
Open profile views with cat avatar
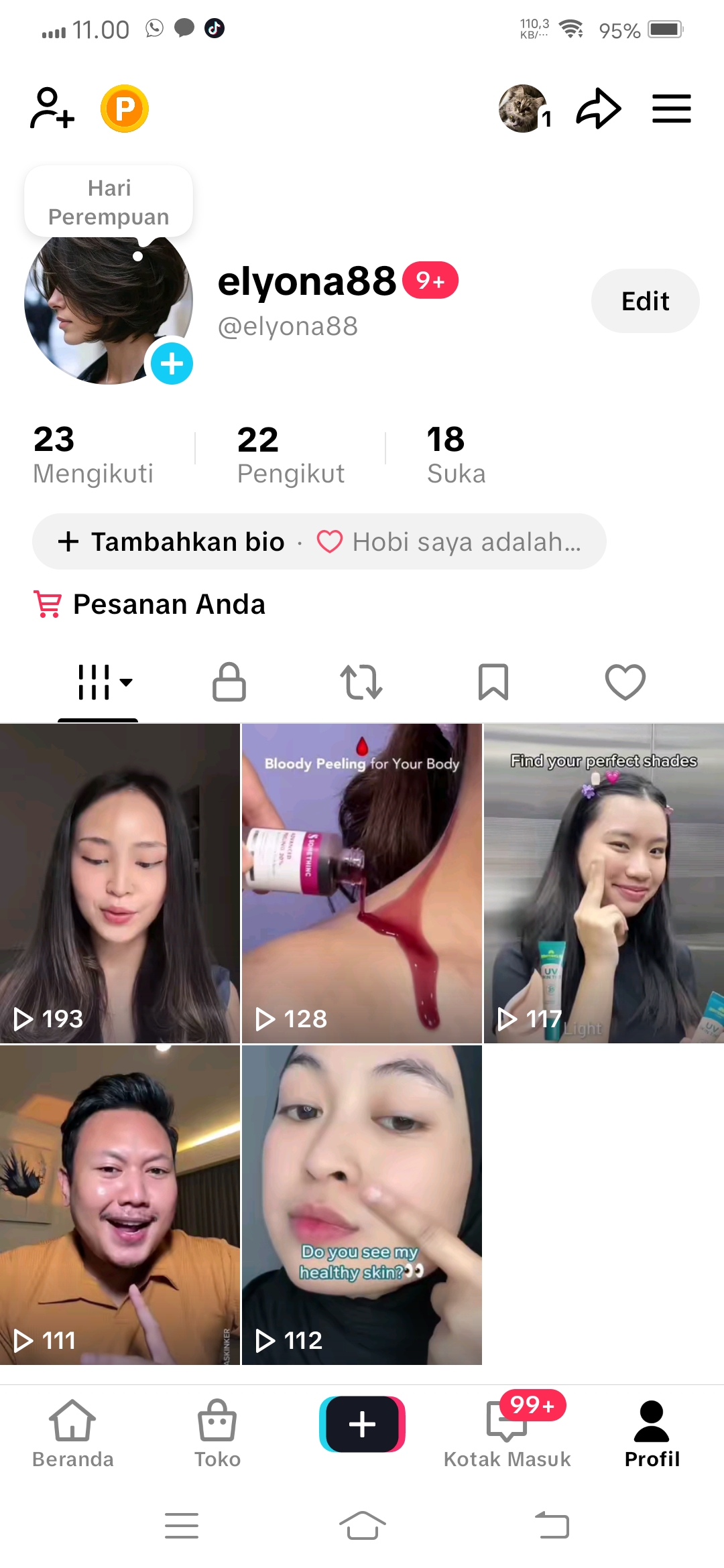coord(524,109)
